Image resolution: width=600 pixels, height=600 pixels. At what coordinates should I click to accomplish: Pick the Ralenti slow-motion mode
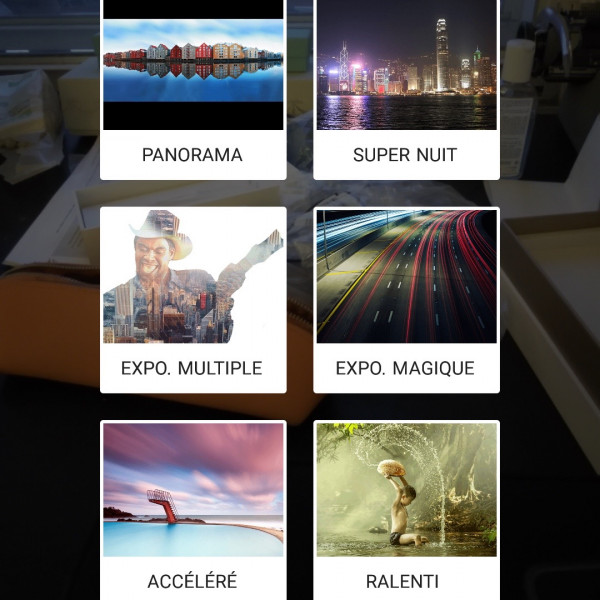(x=406, y=508)
